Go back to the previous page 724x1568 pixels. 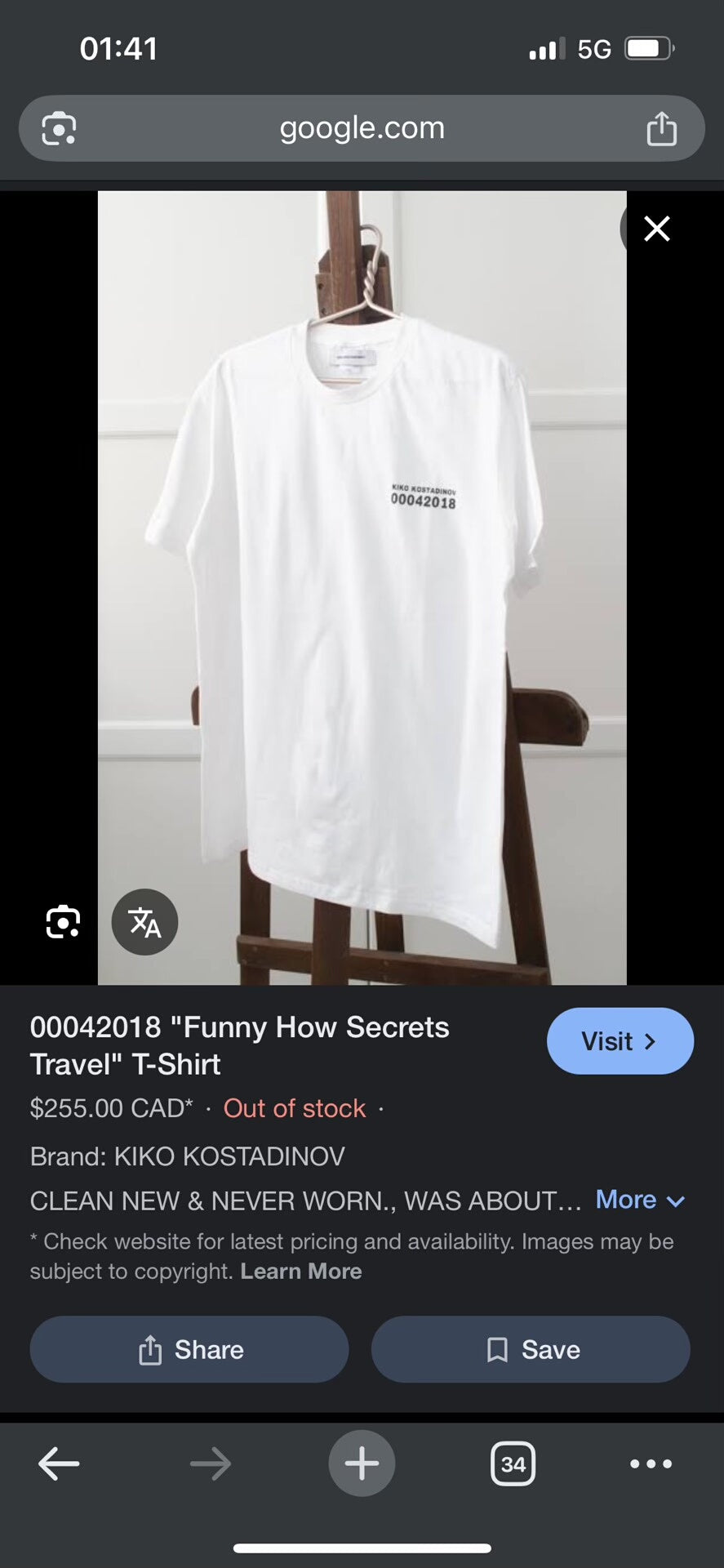[59, 1463]
